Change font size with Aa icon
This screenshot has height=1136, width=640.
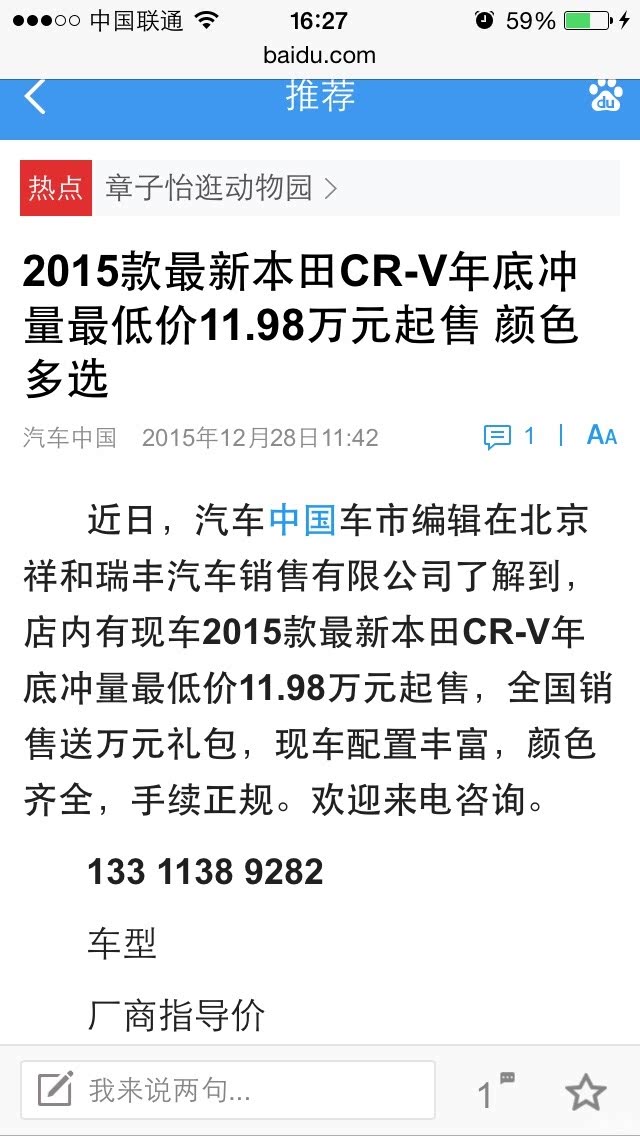point(602,435)
